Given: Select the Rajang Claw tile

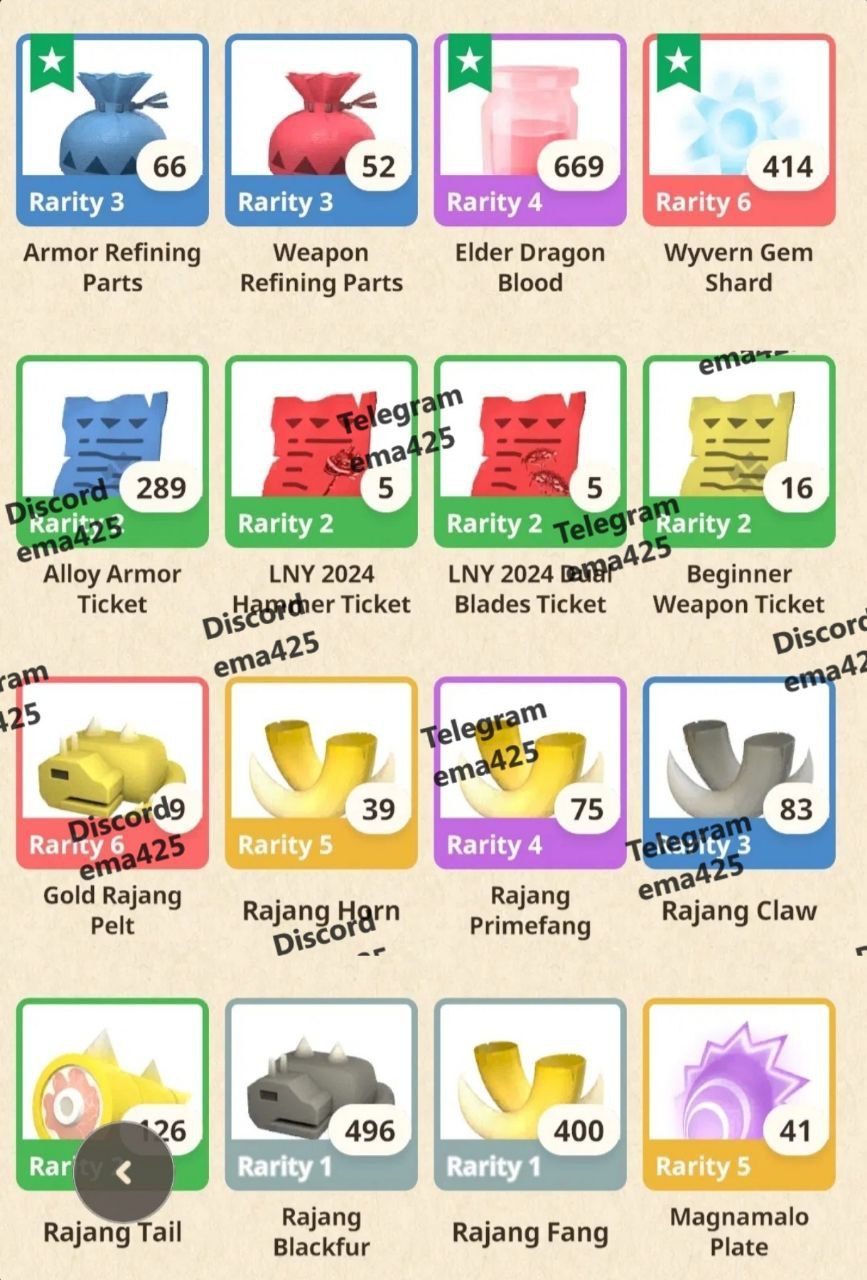Looking at the screenshot, I should pos(738,772).
